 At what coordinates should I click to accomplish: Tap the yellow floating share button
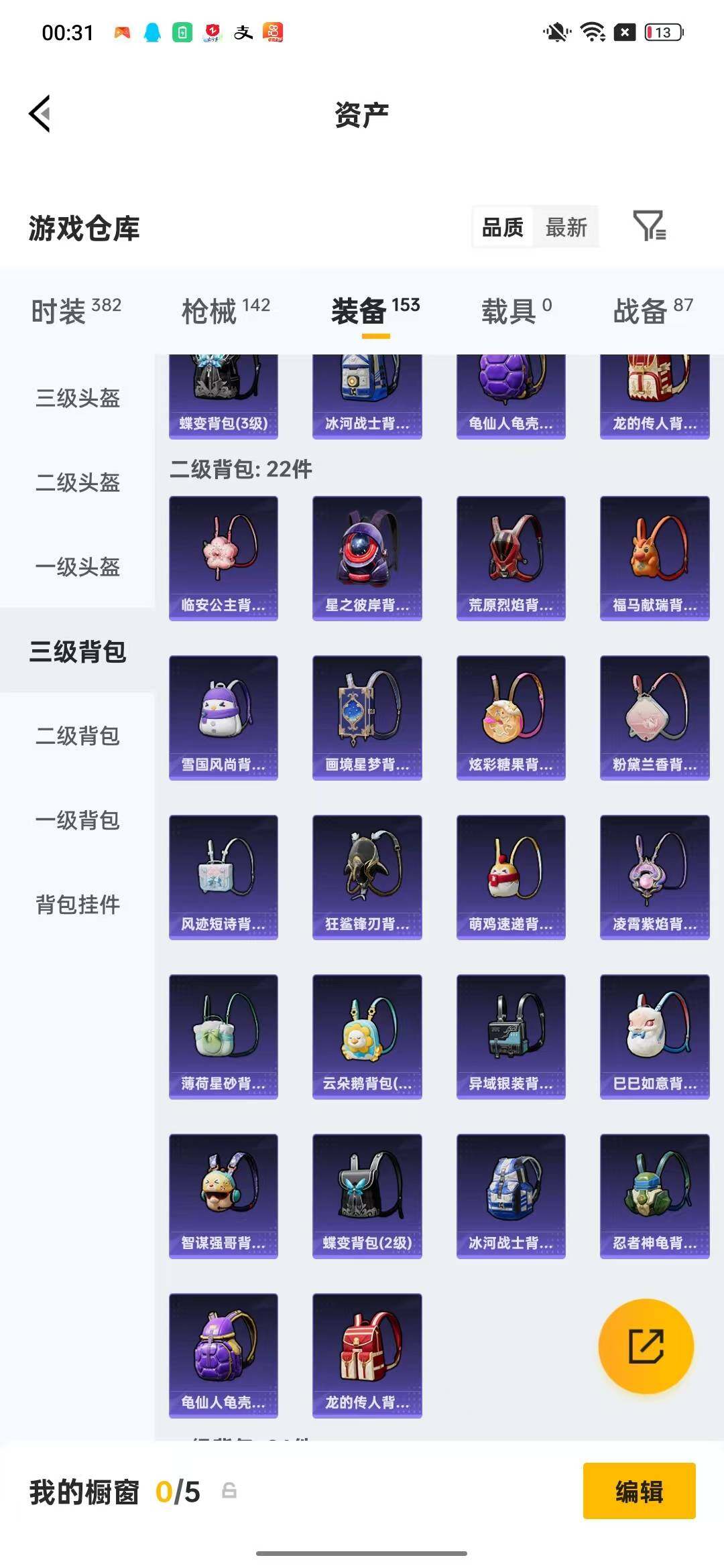[646, 1346]
